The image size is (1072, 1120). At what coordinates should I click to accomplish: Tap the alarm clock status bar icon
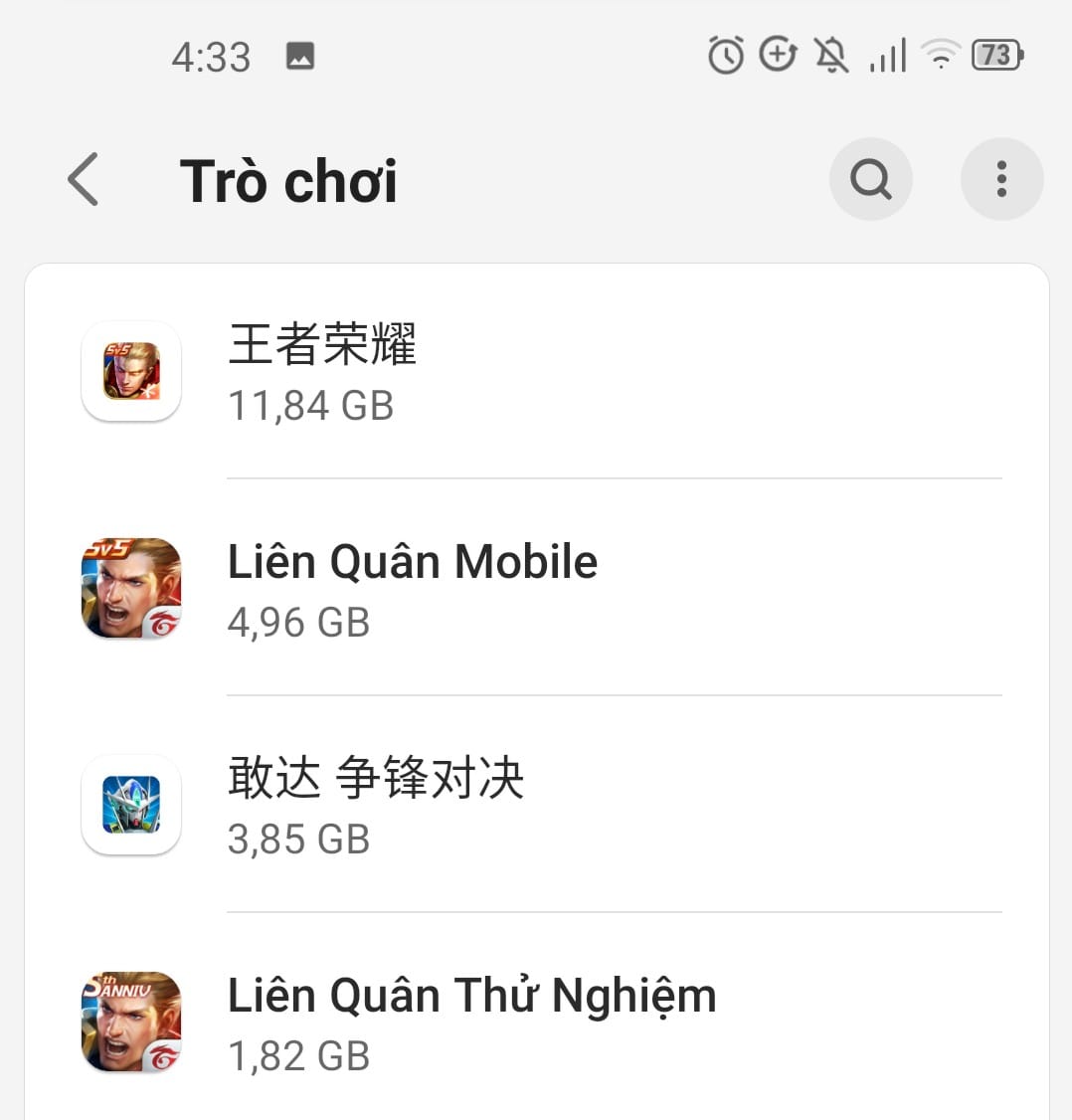(x=725, y=57)
